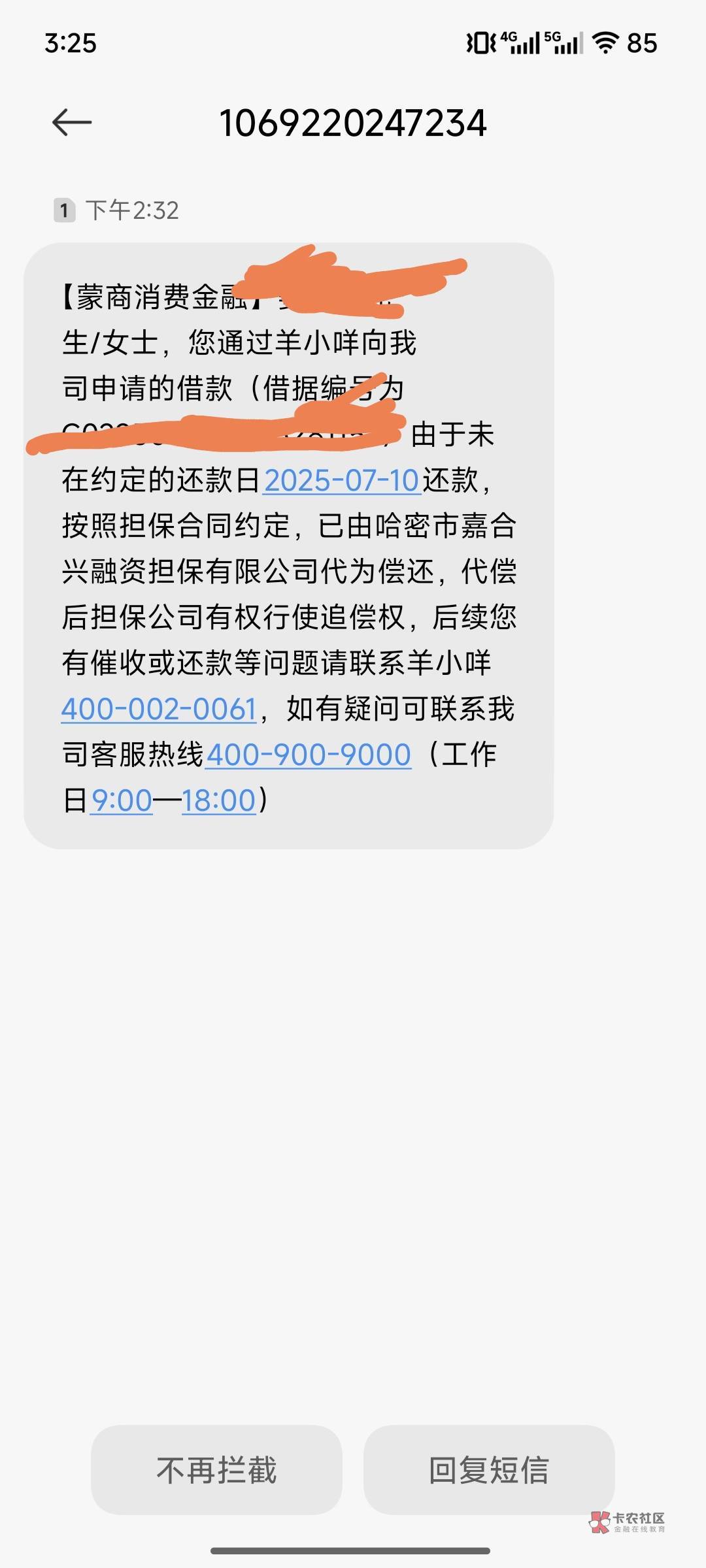Reply via the 回复短信 button
The width and height of the screenshot is (706, 1568).
[x=489, y=1470]
